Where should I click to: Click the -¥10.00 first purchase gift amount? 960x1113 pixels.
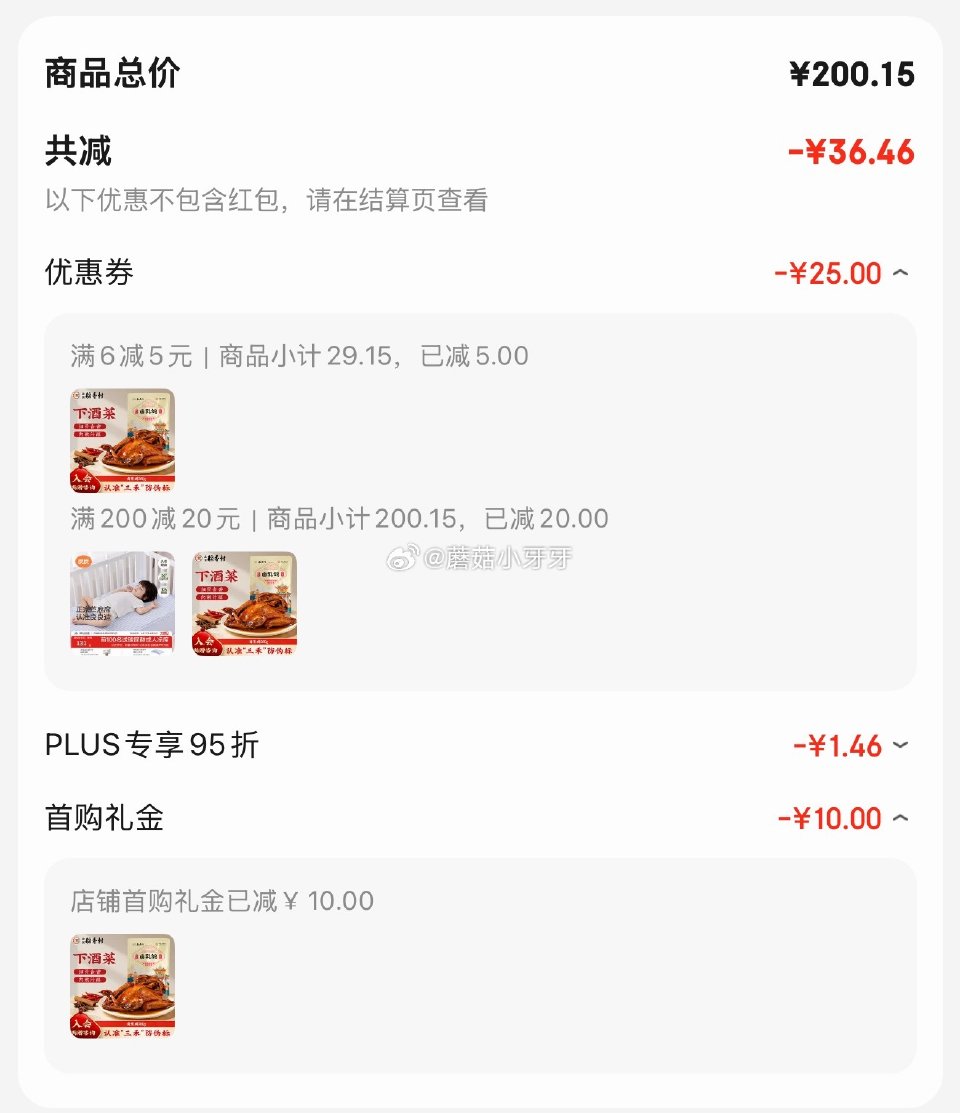click(x=839, y=818)
